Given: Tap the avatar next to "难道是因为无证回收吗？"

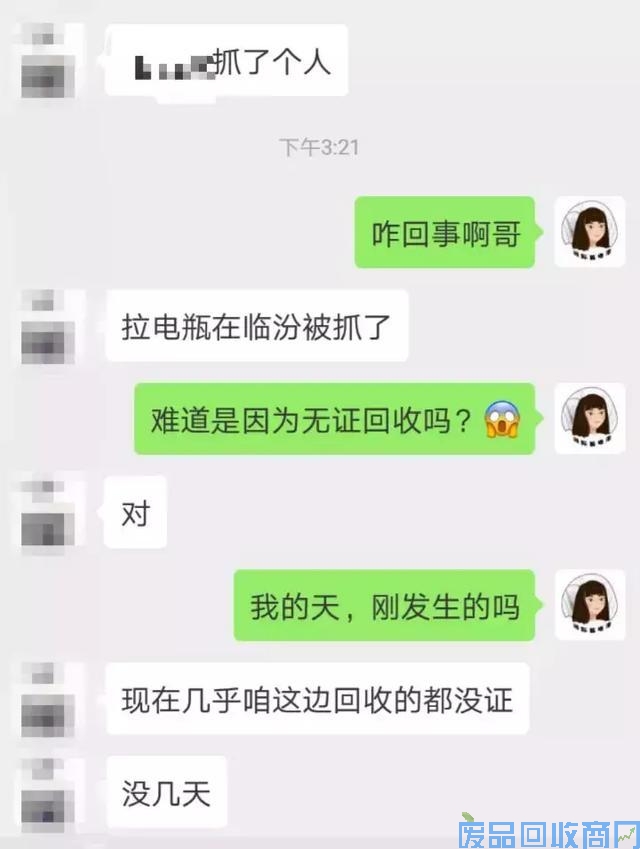Looking at the screenshot, I should click(x=590, y=418).
